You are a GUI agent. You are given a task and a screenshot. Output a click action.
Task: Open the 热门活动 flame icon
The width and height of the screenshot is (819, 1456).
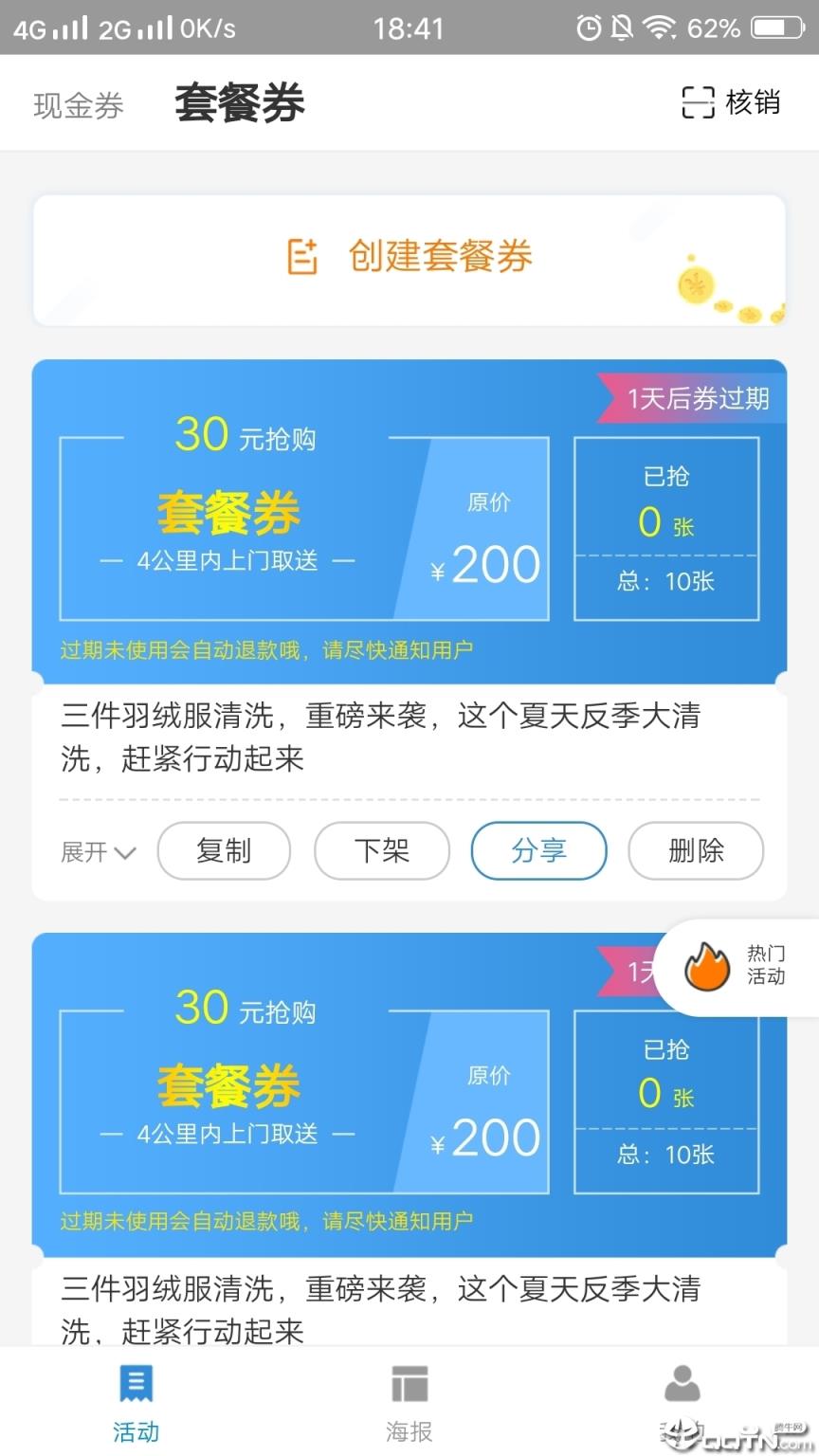coord(706,967)
